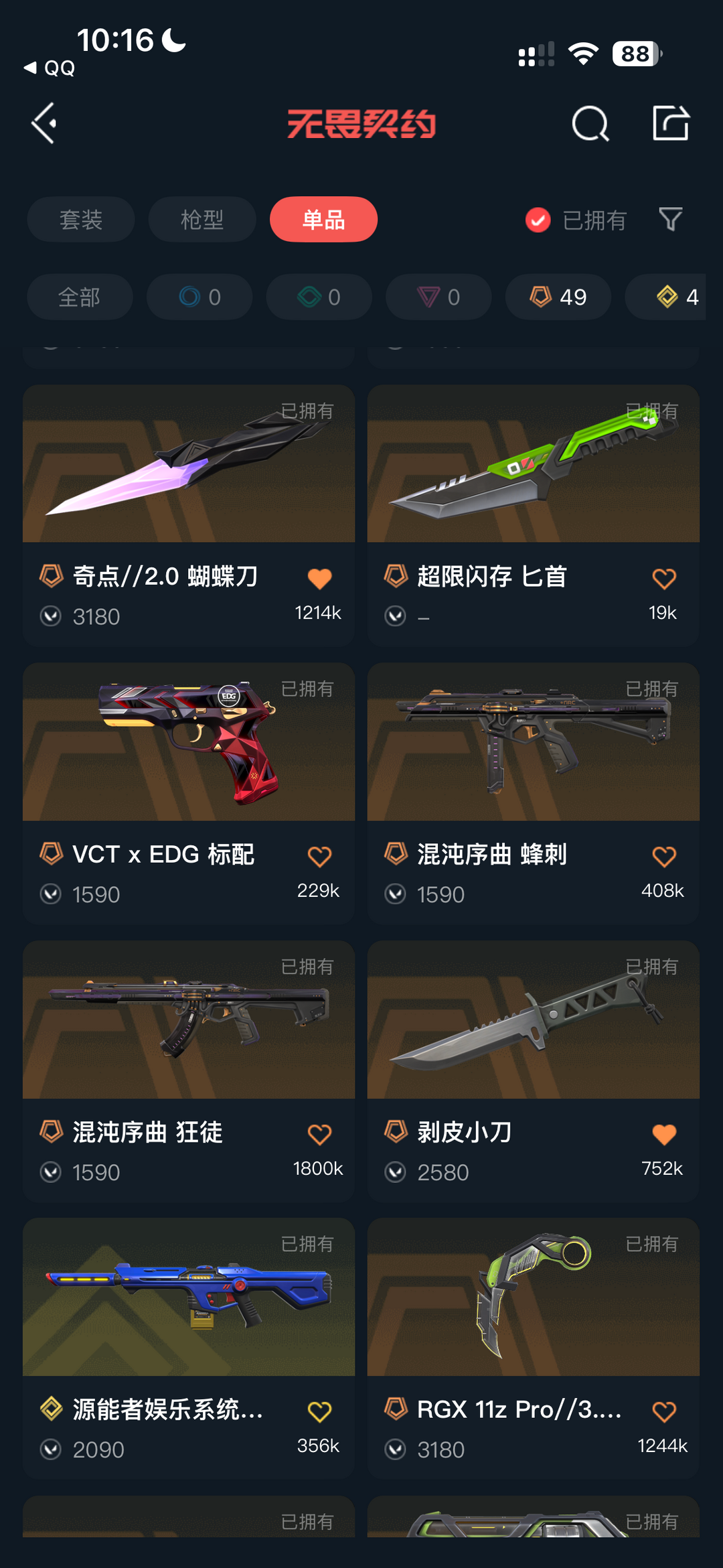The height and width of the screenshot is (1568, 723).
Task: Tap the purple triangle rarity filter showing 0
Action: coord(438,297)
